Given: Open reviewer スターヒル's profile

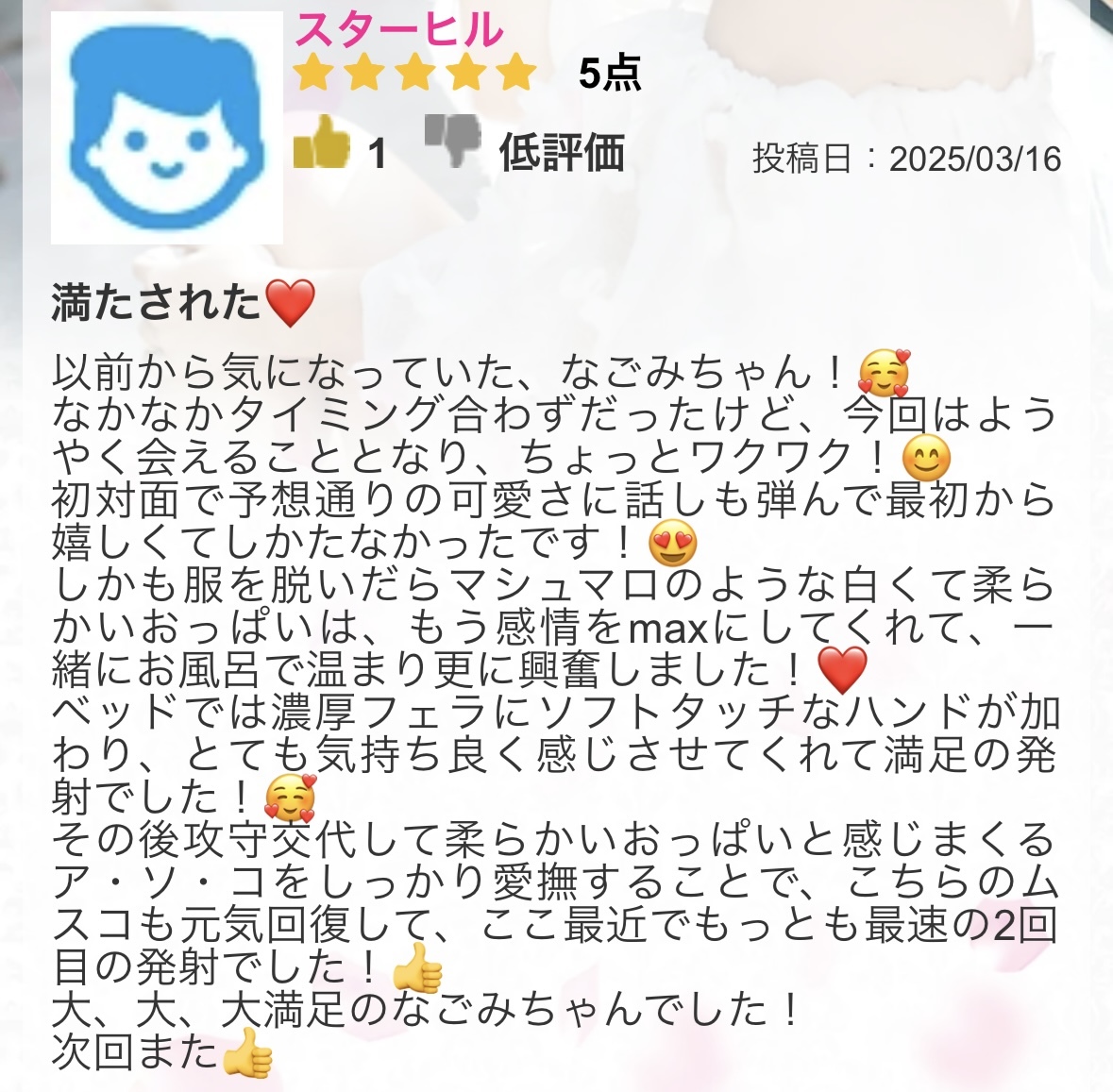Looking at the screenshot, I should (399, 30).
